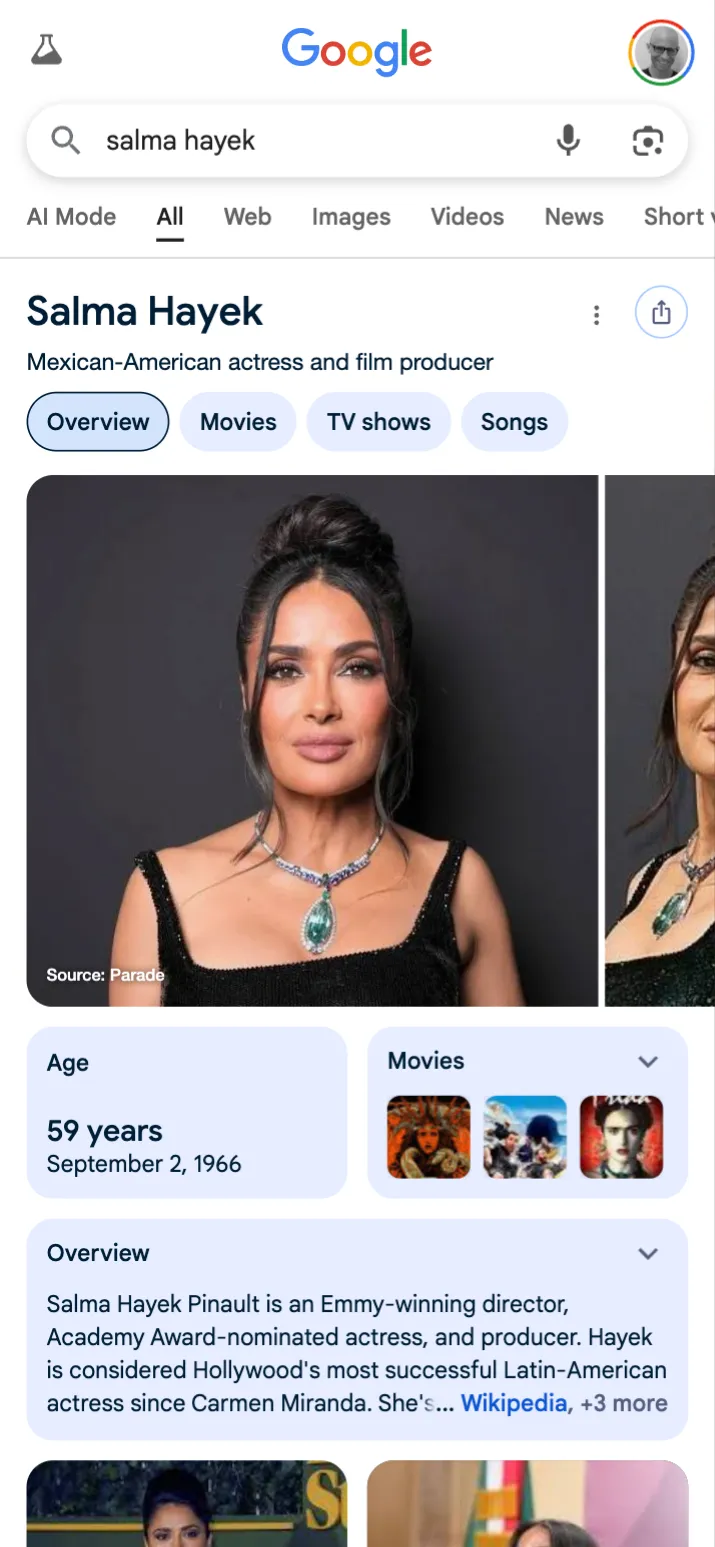The image size is (715, 1547).
Task: Open the Wikipedia link in Overview
Action: tap(513, 1403)
